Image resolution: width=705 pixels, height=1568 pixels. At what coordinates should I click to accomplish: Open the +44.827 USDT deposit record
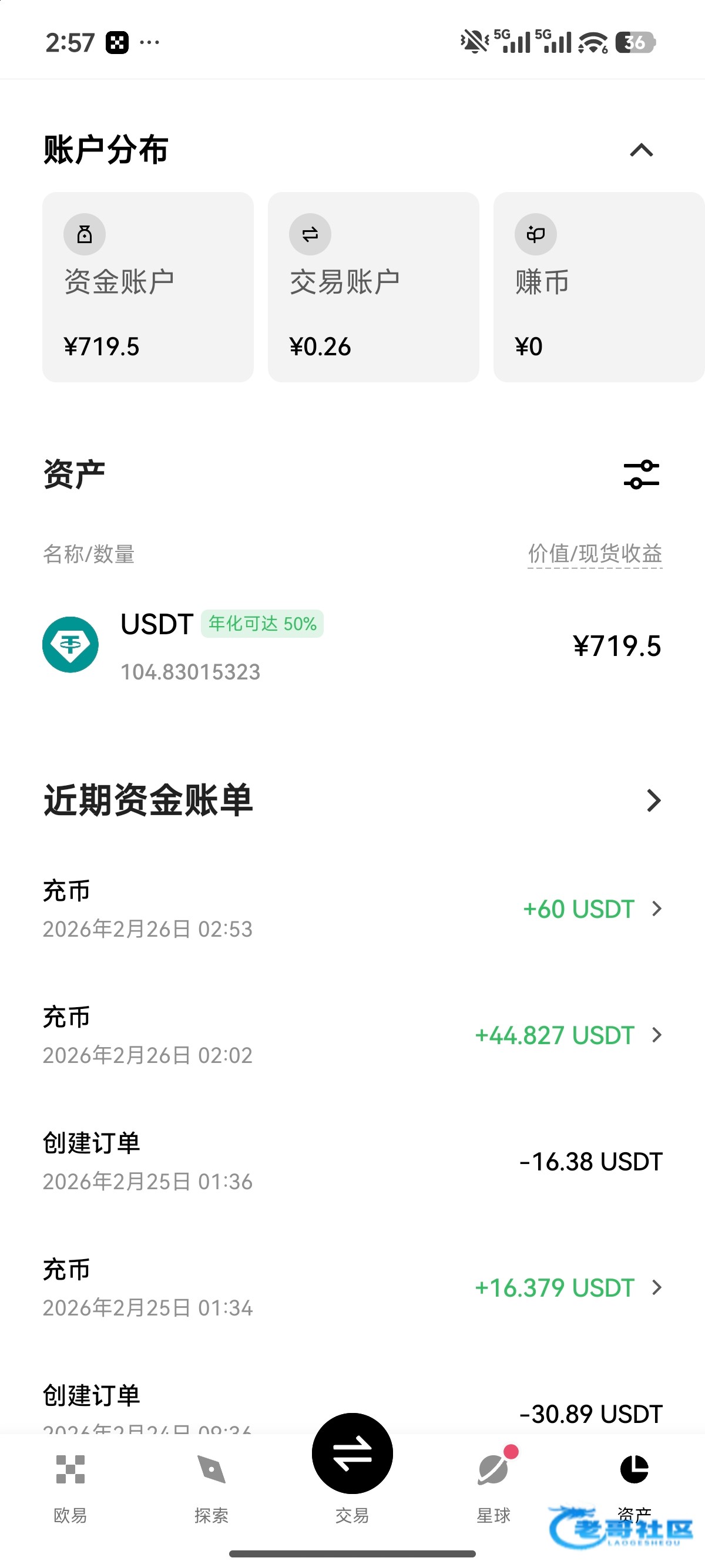(x=352, y=1035)
